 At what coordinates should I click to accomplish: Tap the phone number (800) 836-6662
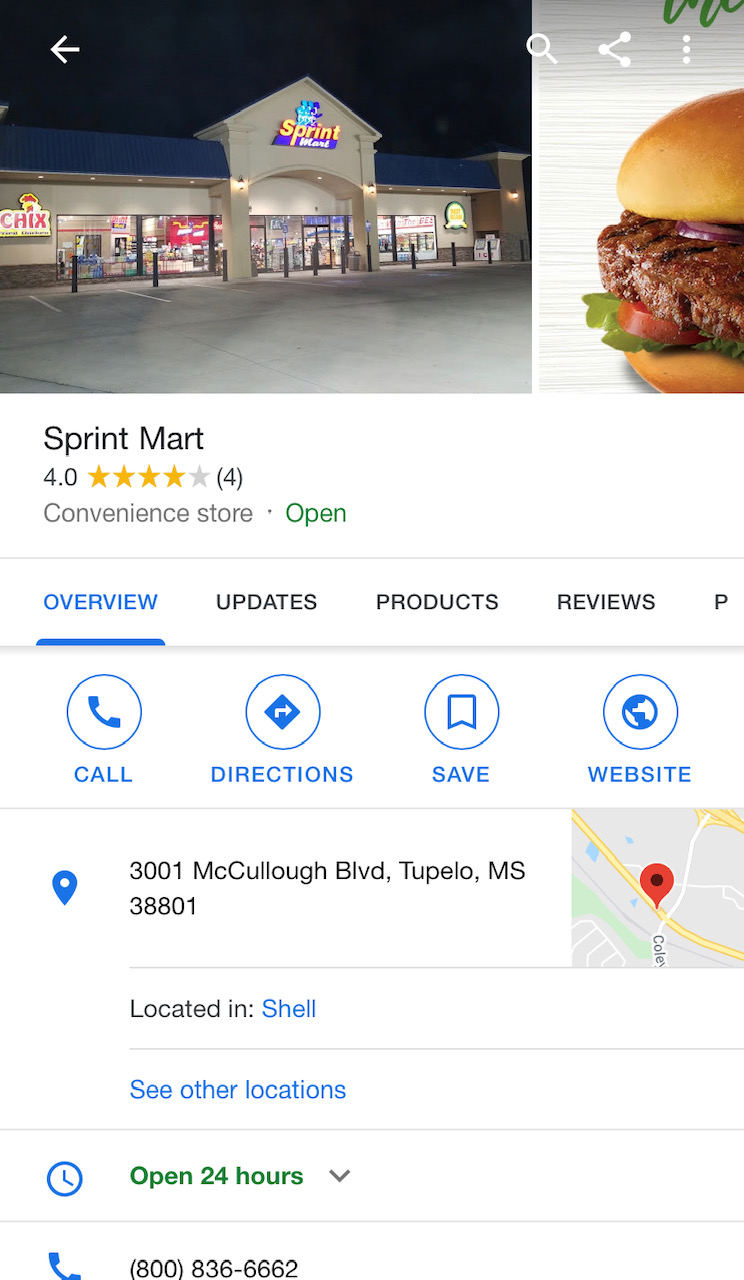click(x=214, y=1269)
